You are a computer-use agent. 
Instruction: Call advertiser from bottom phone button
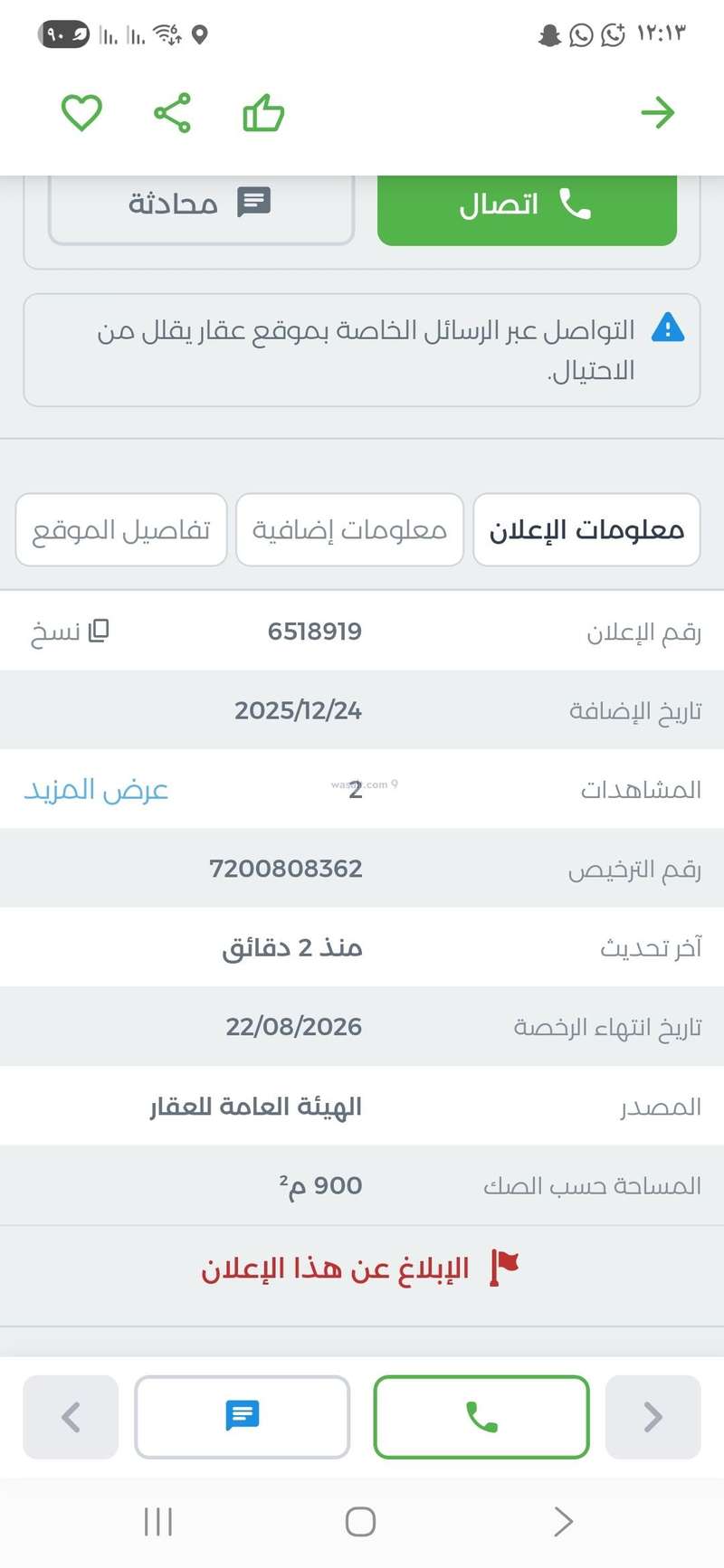coord(481,1417)
